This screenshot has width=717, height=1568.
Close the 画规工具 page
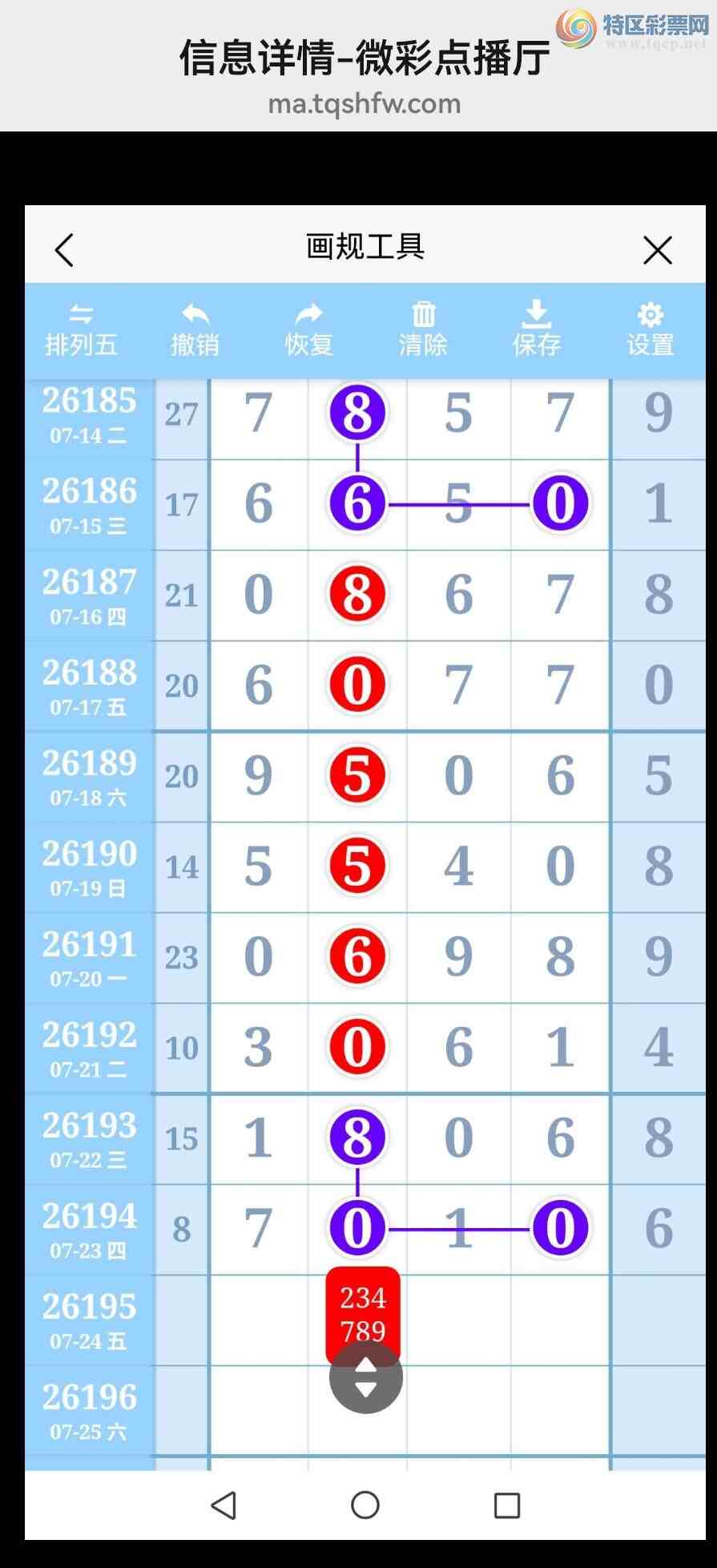658,250
